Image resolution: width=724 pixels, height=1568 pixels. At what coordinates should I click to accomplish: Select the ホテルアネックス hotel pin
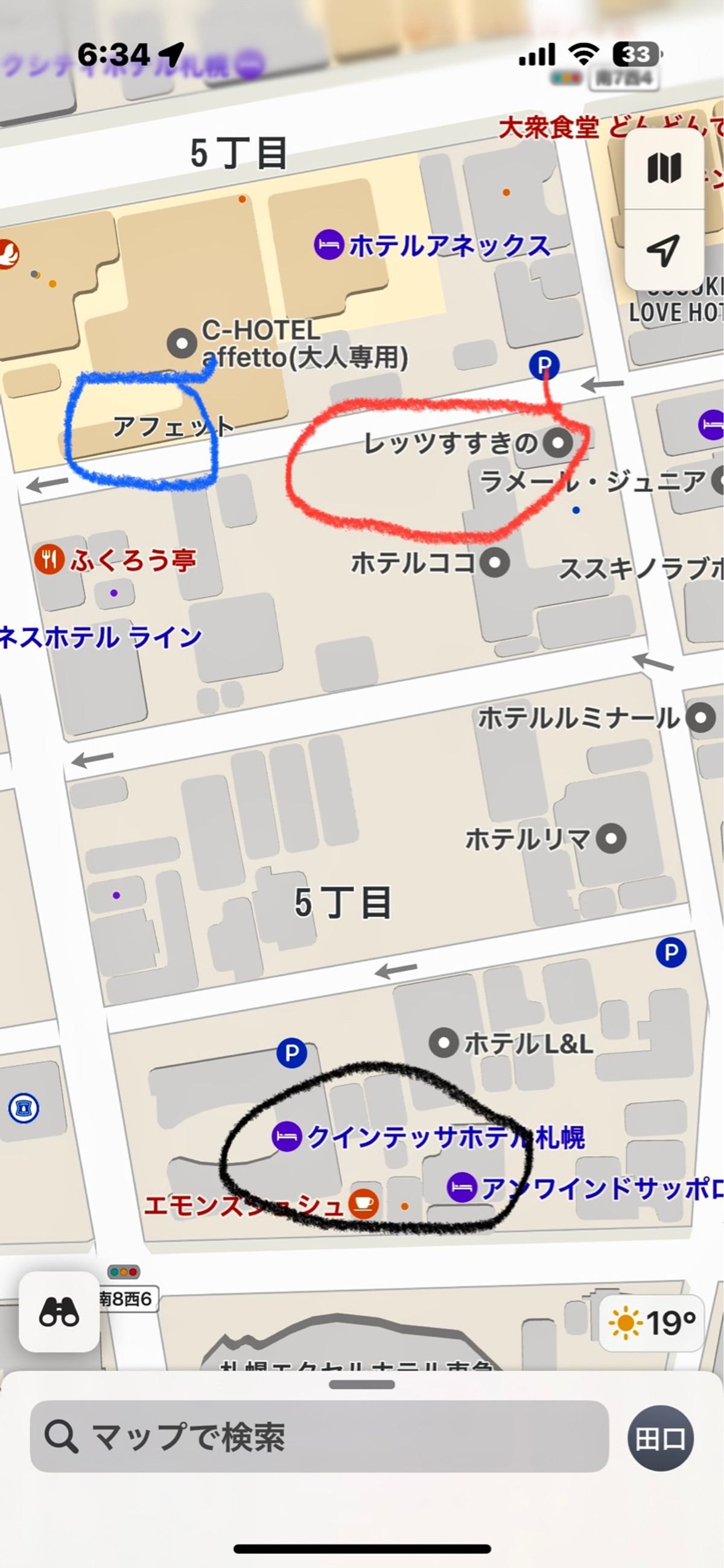(x=329, y=246)
